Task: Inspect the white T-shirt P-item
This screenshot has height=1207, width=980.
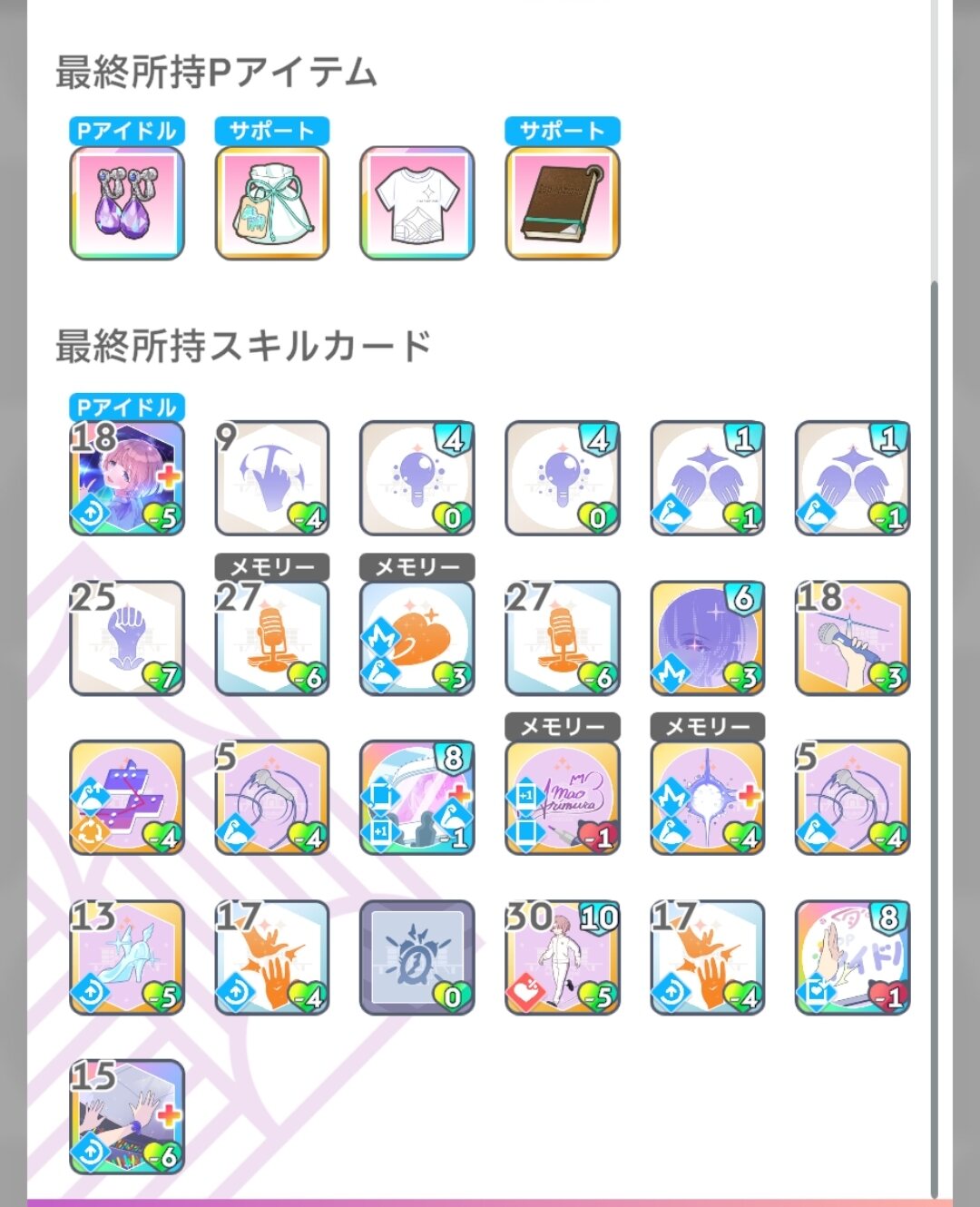Action: 417,204
